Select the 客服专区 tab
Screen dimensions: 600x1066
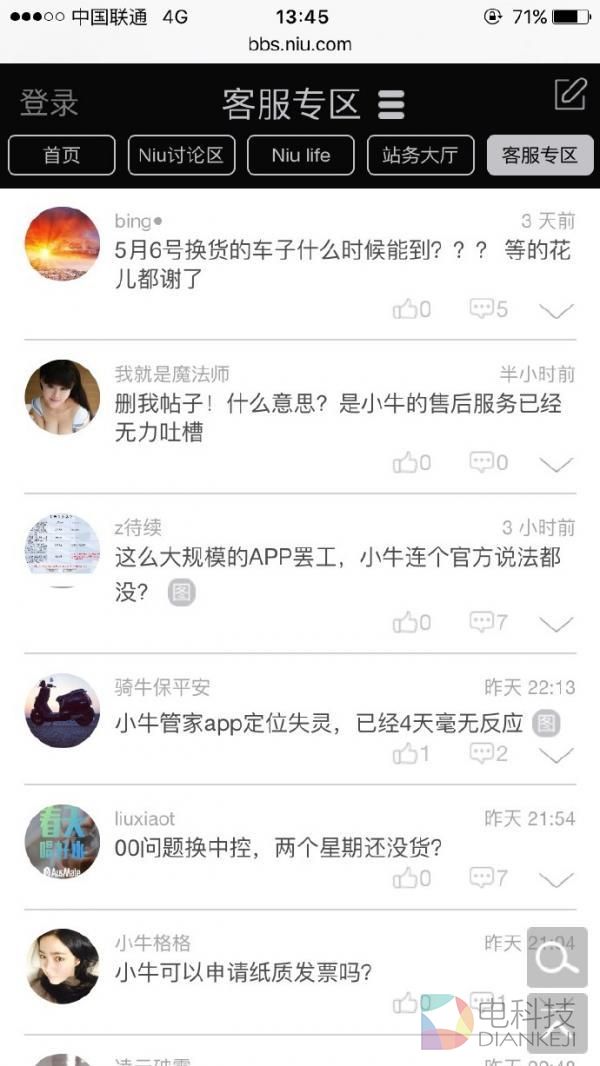coord(540,155)
